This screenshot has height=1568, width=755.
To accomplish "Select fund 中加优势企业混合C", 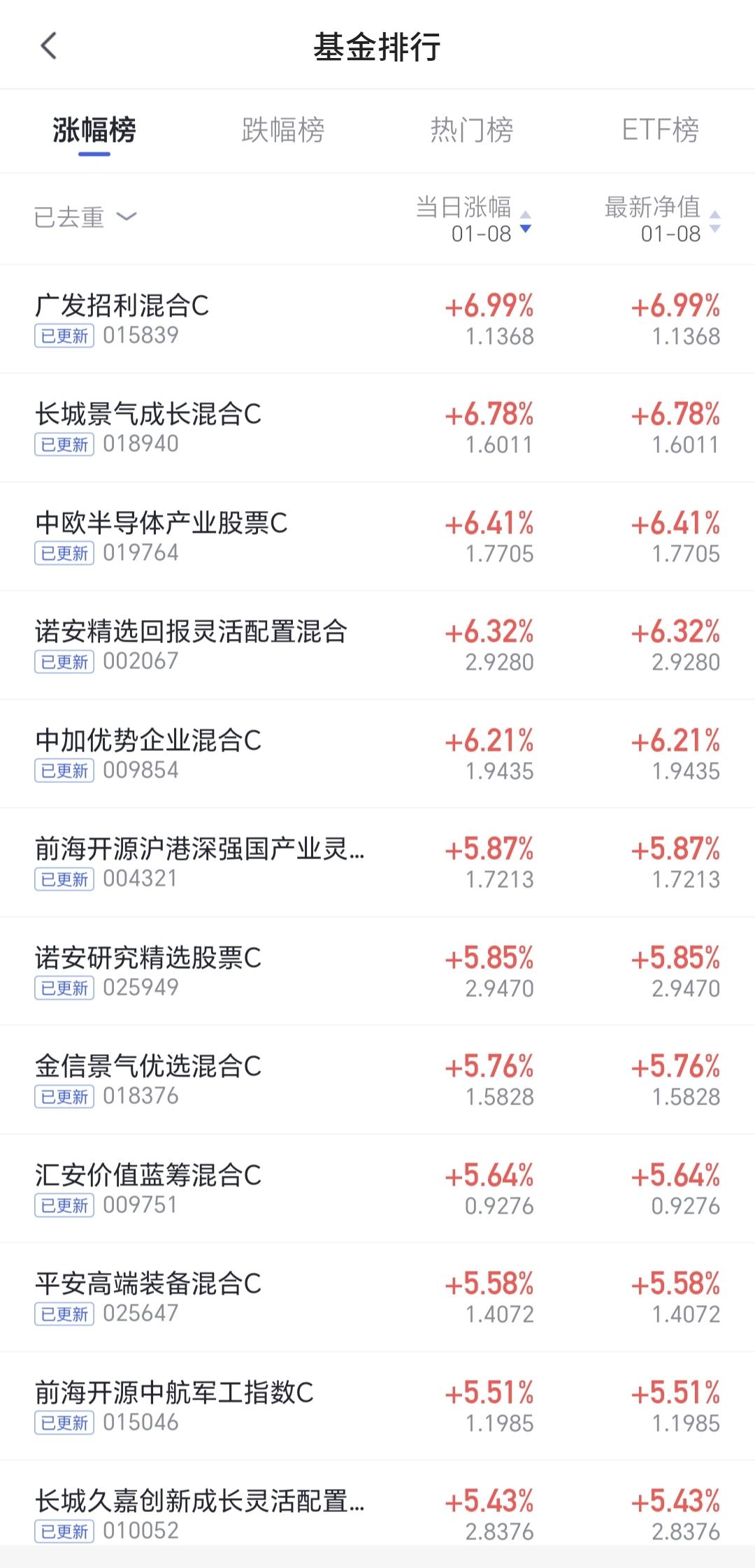I will (148, 741).
